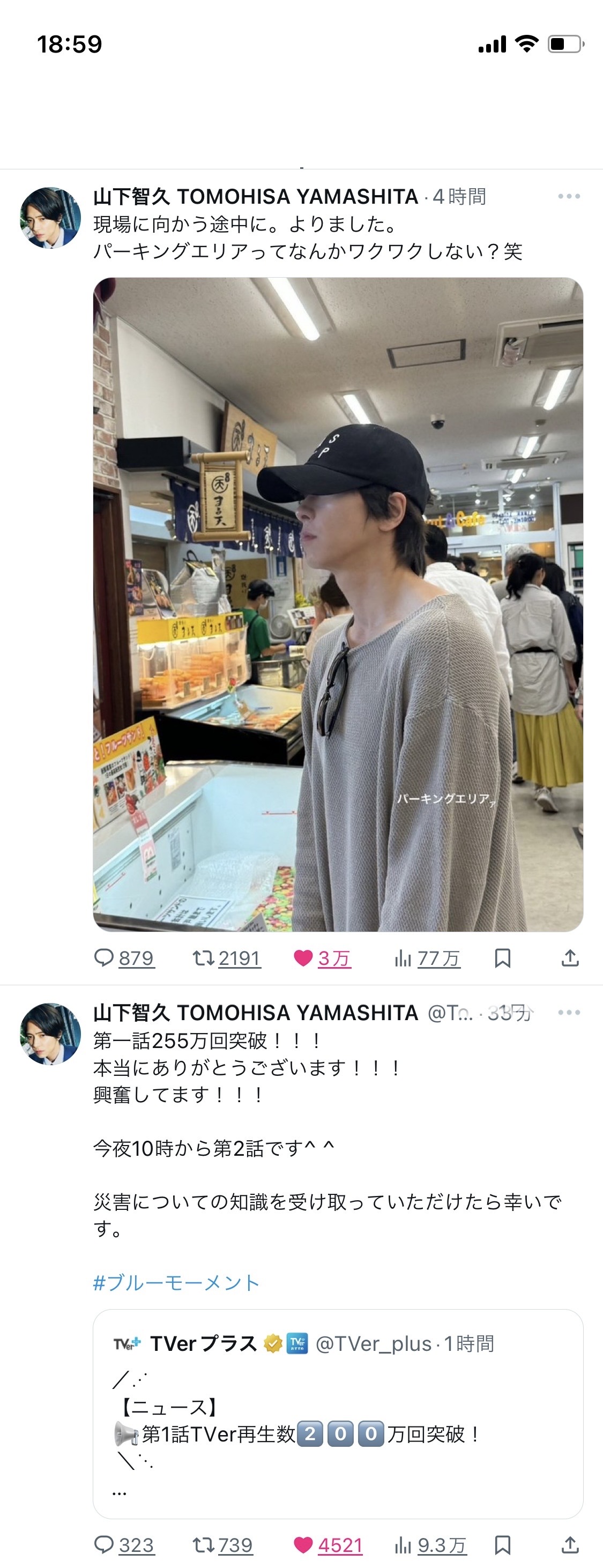Bookmark the 第一話255万回突破 post

point(502,1545)
